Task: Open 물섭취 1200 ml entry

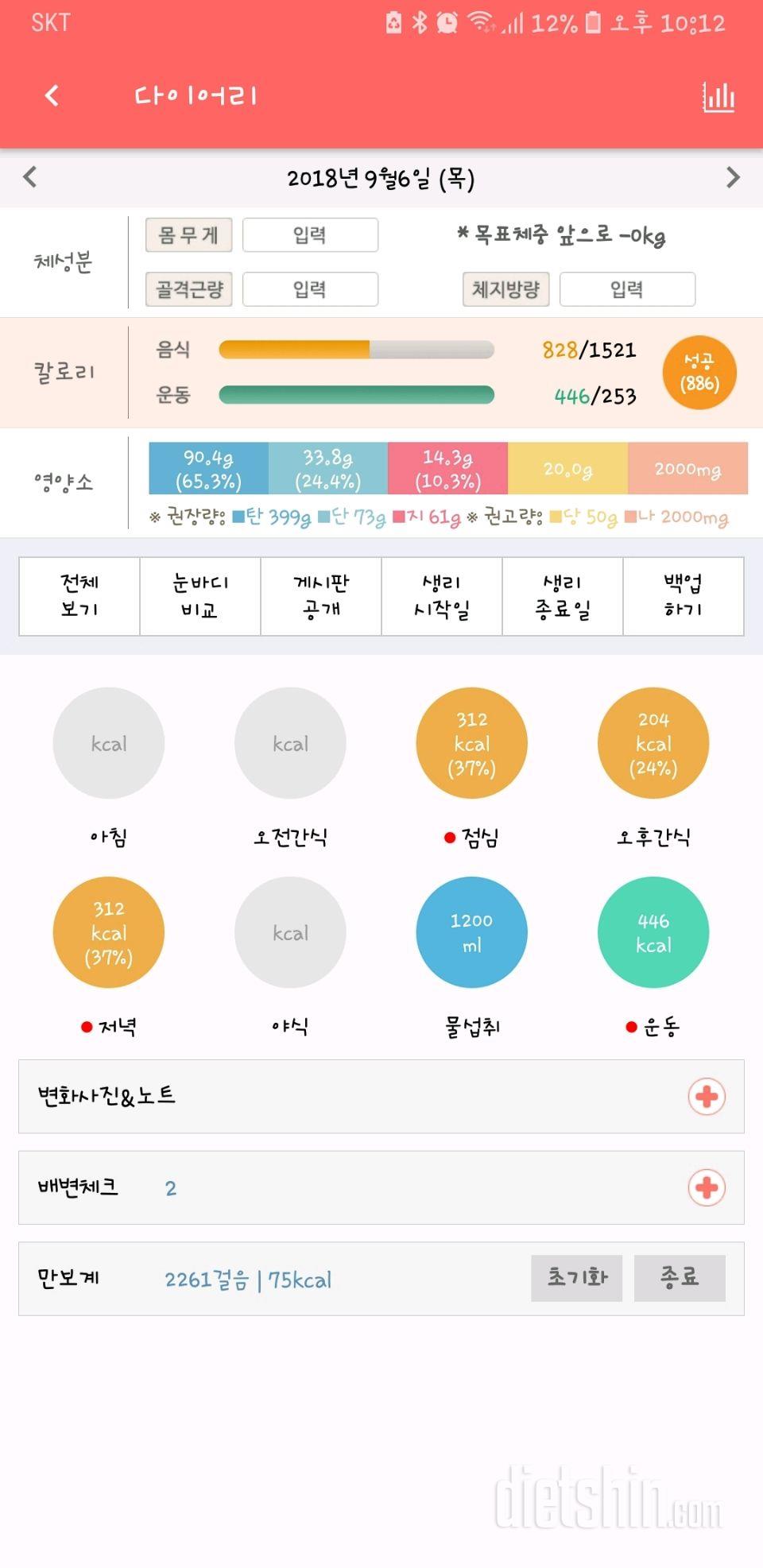Action: click(471, 932)
